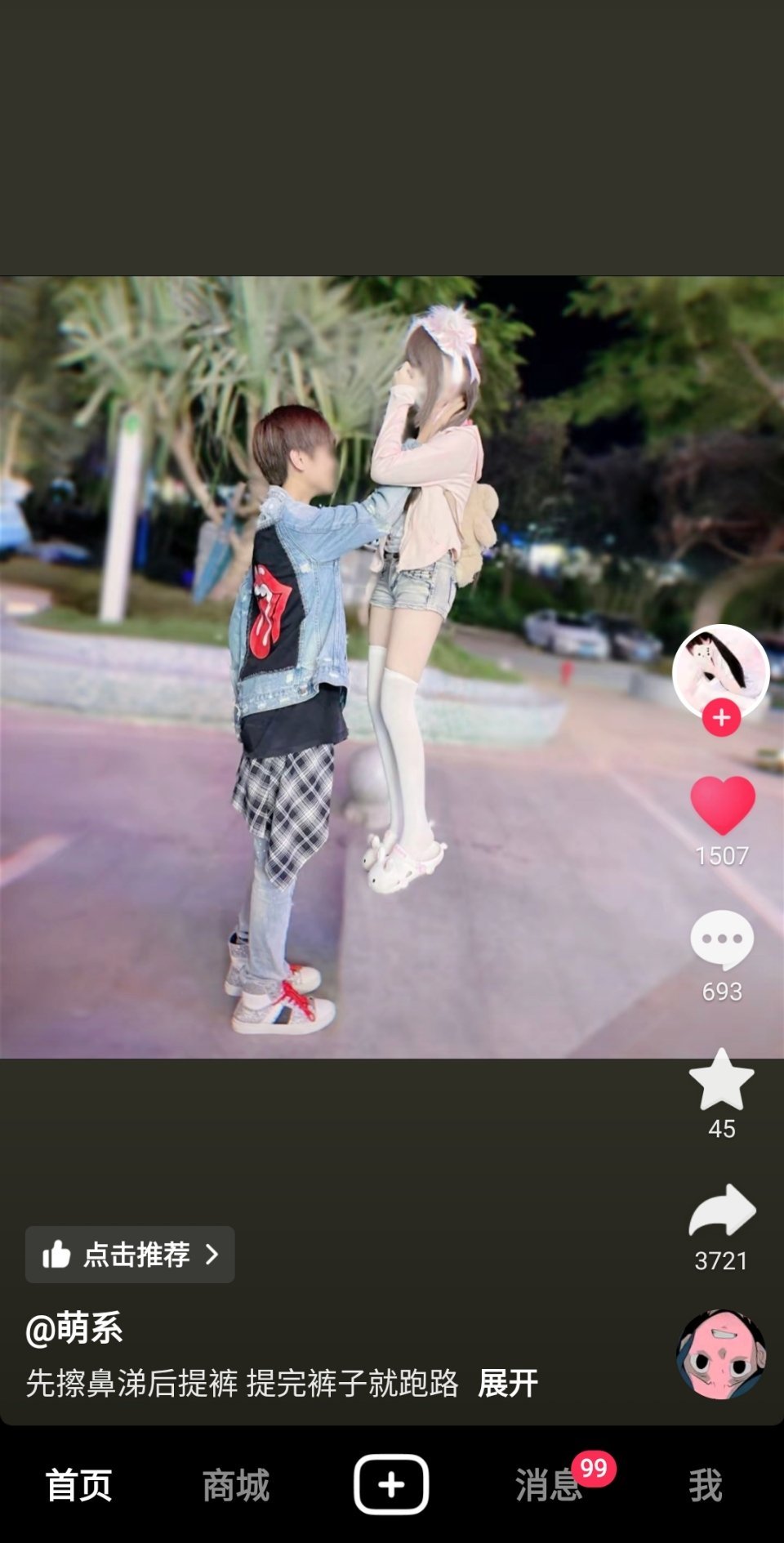This screenshot has height=1543, width=784.
Task: Go to the 我 profile tab
Action: (705, 1484)
